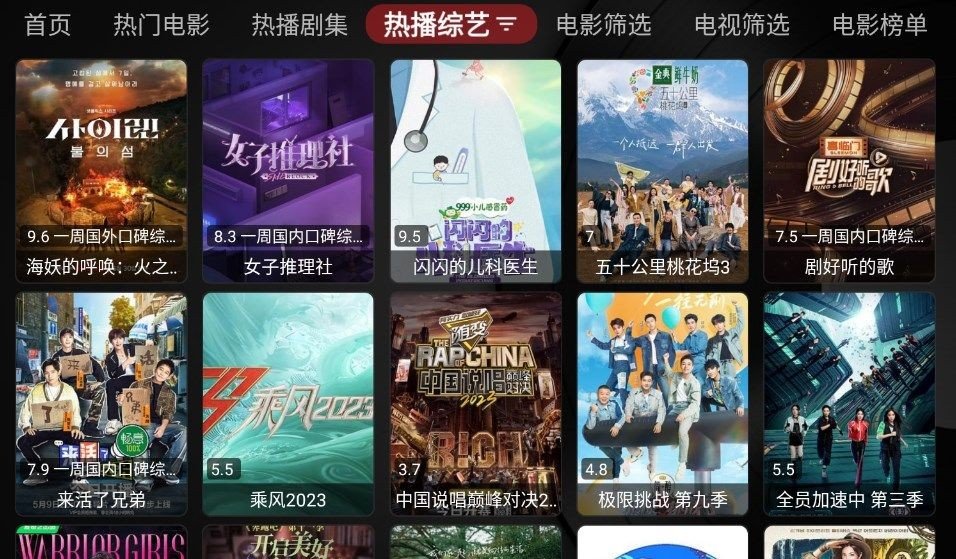Open 女子推理社 variety show

point(288,170)
